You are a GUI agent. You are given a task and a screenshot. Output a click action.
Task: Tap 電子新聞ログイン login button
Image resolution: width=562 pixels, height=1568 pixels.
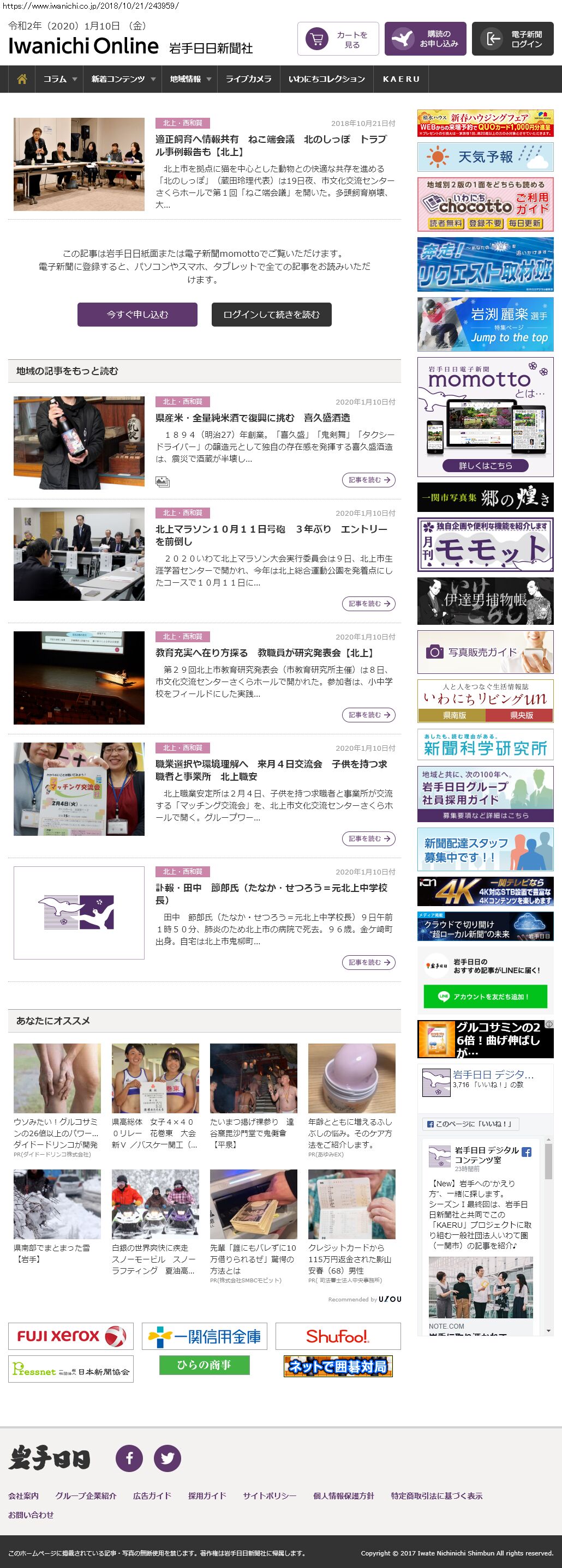512,39
